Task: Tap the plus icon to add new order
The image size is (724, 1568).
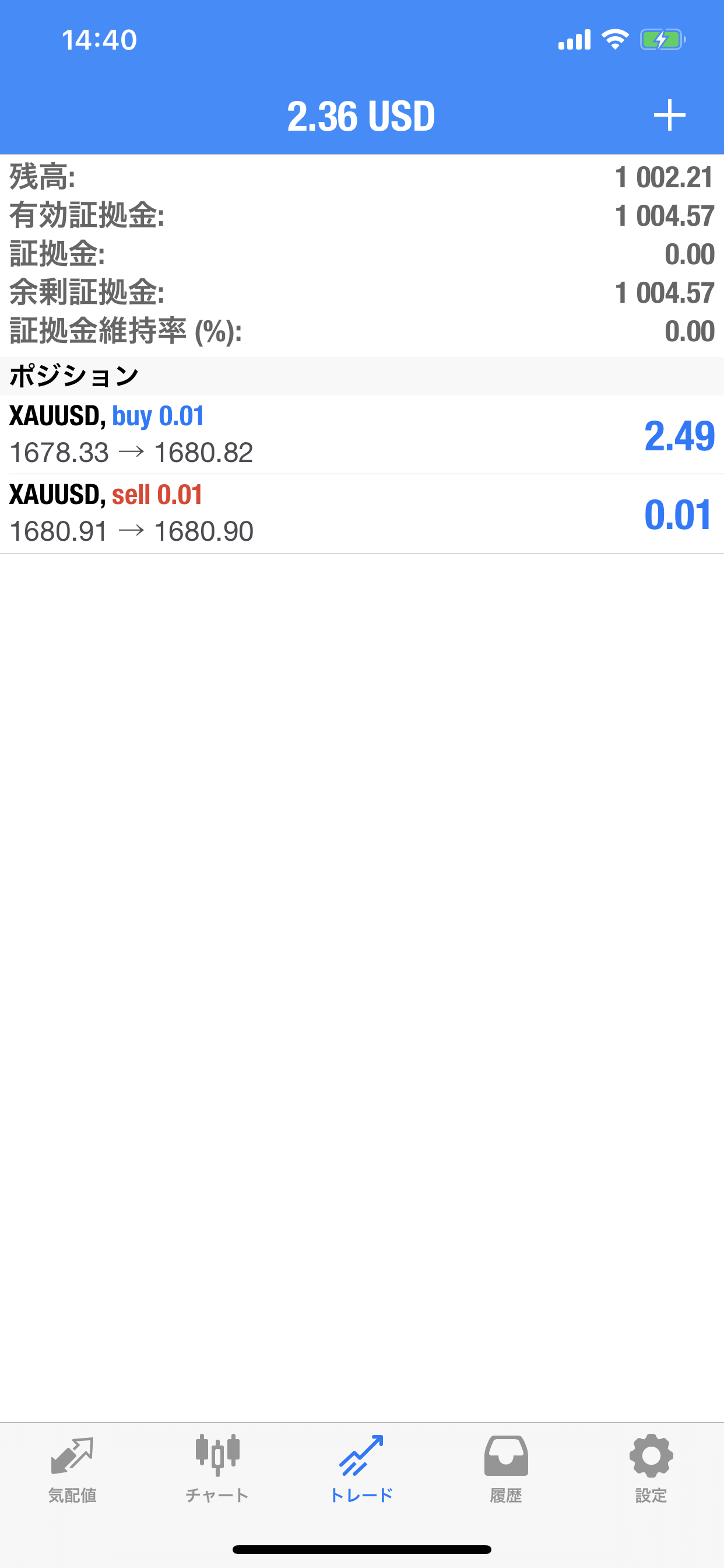Action: (x=669, y=115)
